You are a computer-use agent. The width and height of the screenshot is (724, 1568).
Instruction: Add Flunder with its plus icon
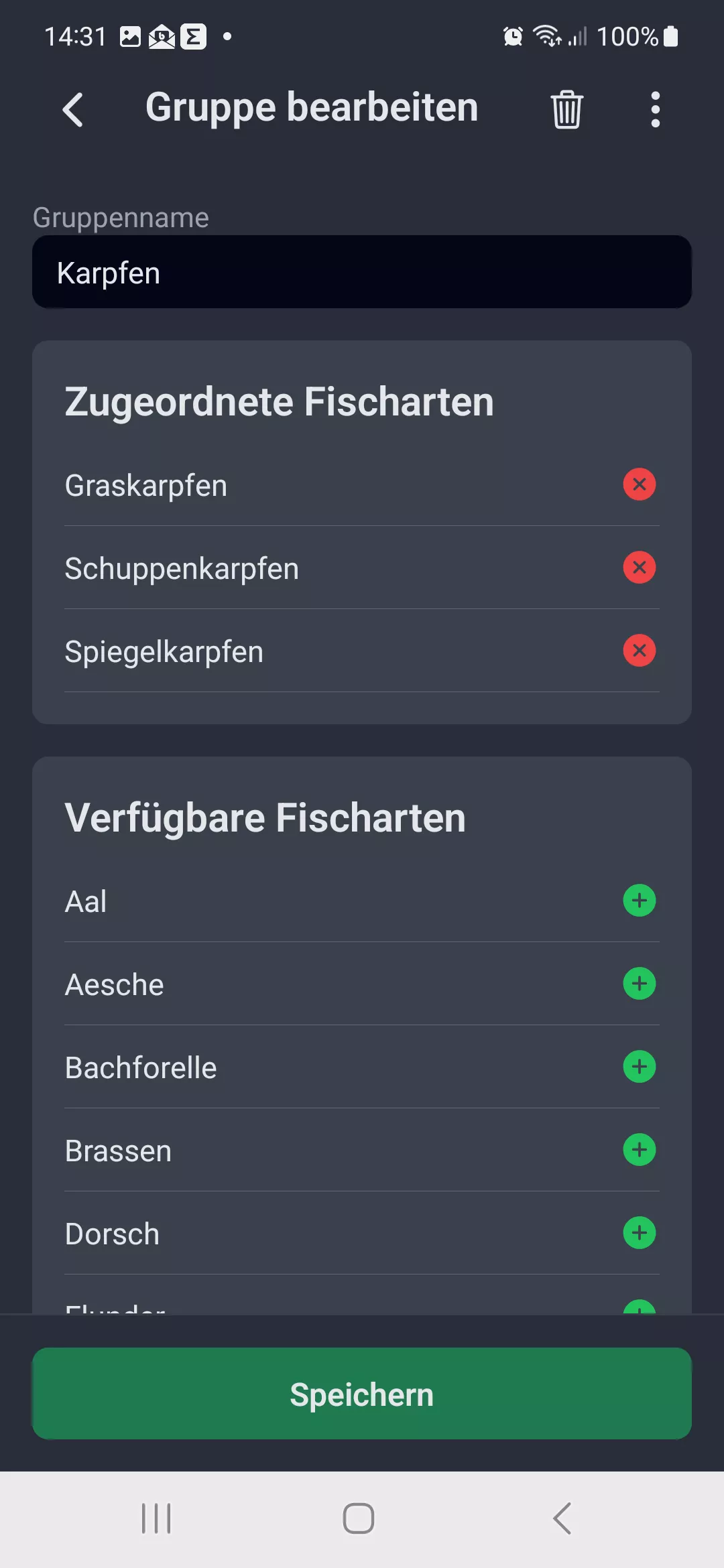tap(639, 1307)
